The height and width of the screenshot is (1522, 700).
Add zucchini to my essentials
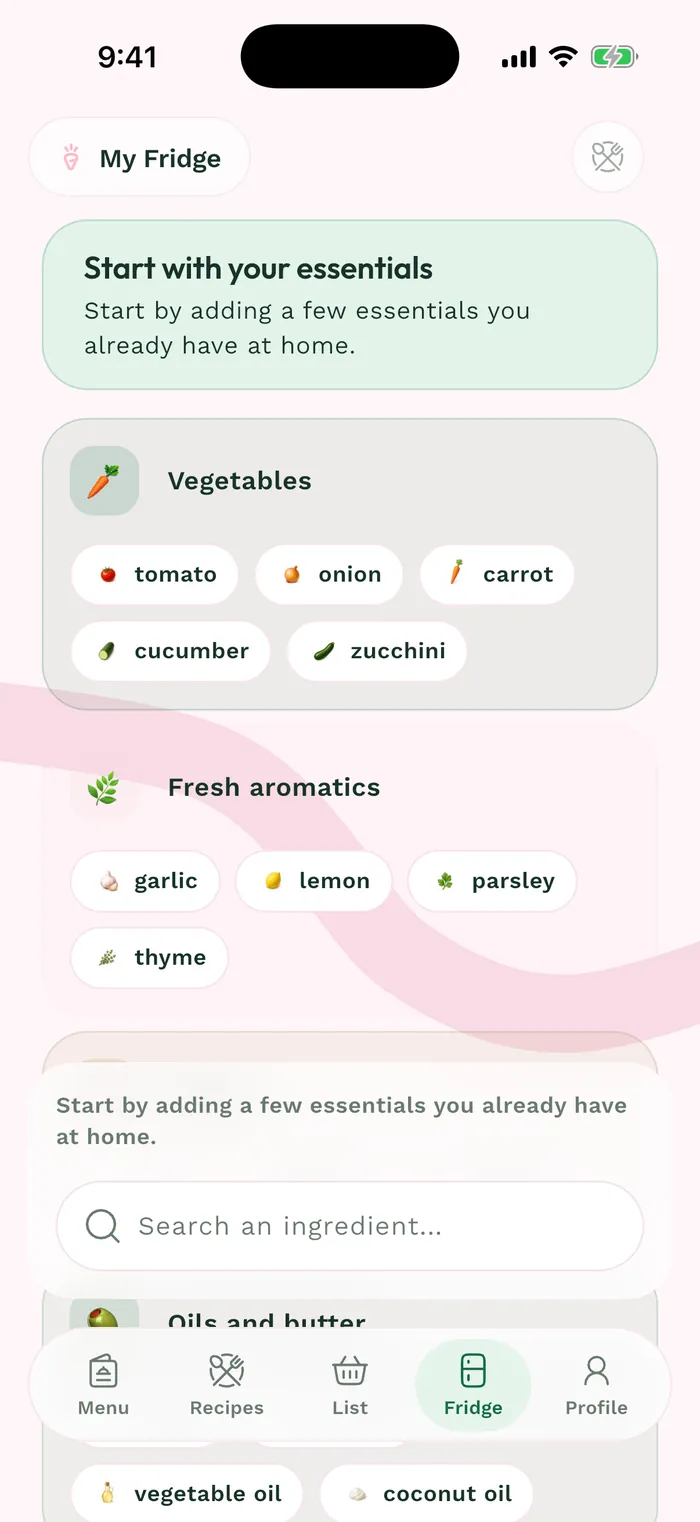[377, 651]
